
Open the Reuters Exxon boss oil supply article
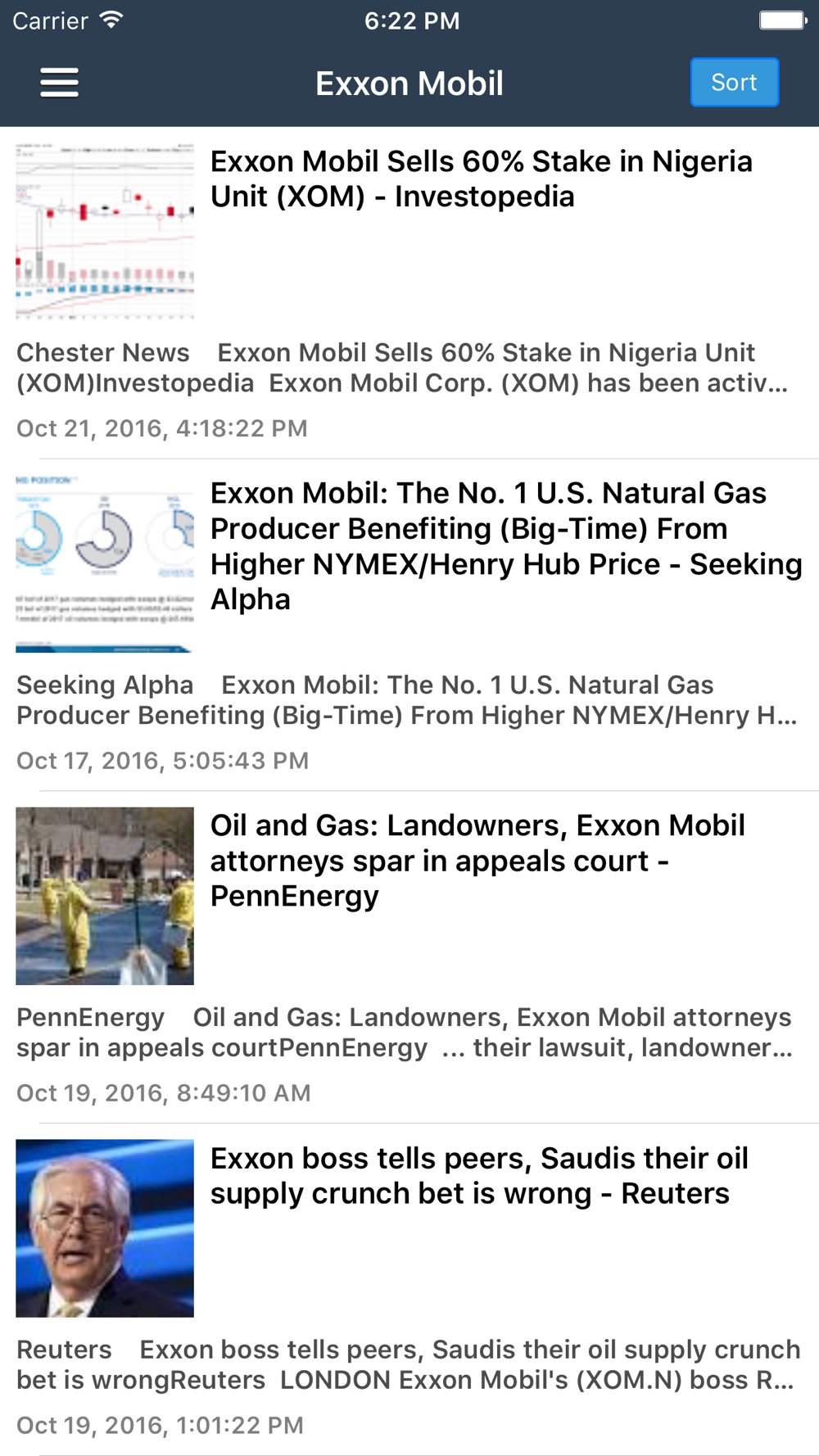click(x=409, y=1290)
